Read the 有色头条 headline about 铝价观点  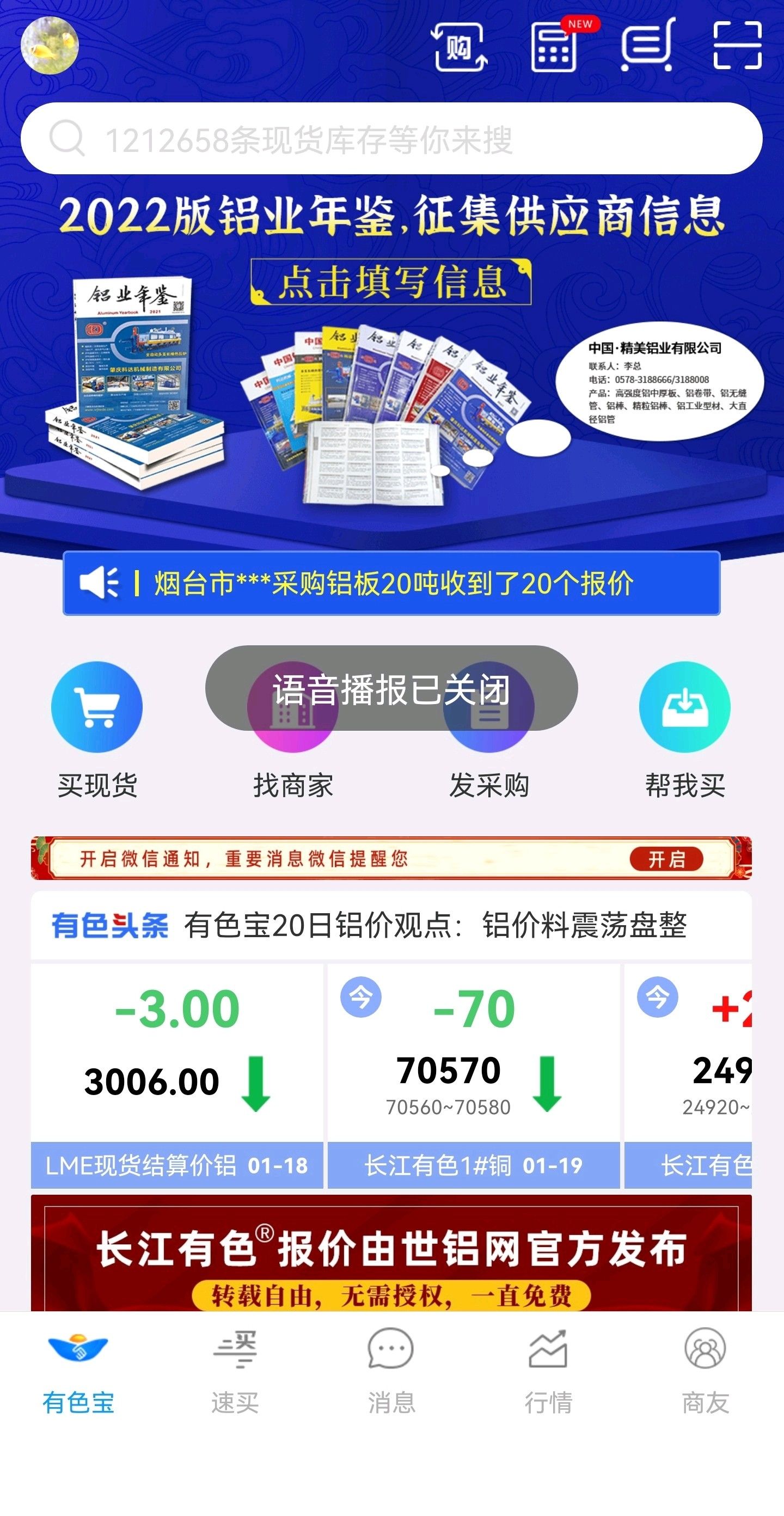tap(436, 925)
